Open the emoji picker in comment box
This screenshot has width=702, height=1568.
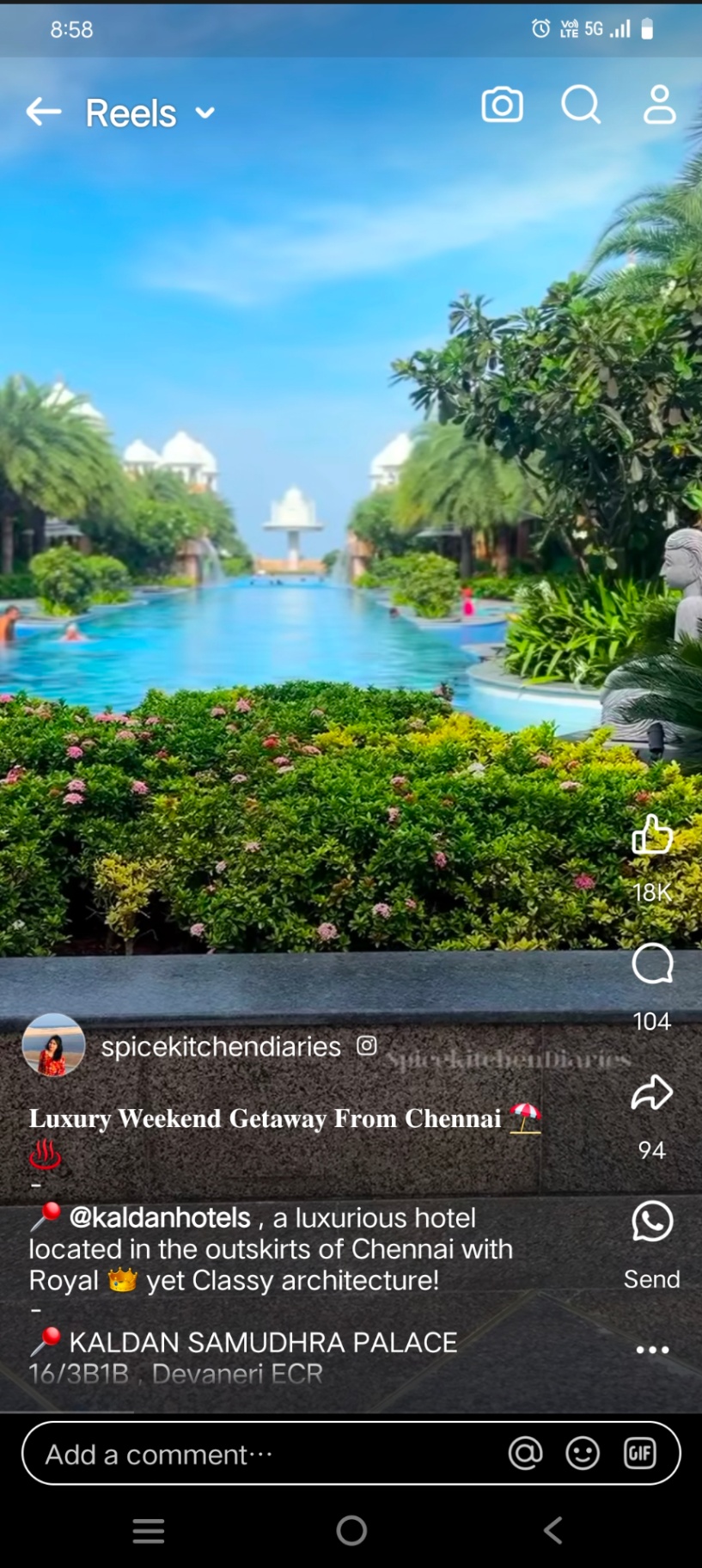pyautogui.click(x=583, y=1454)
